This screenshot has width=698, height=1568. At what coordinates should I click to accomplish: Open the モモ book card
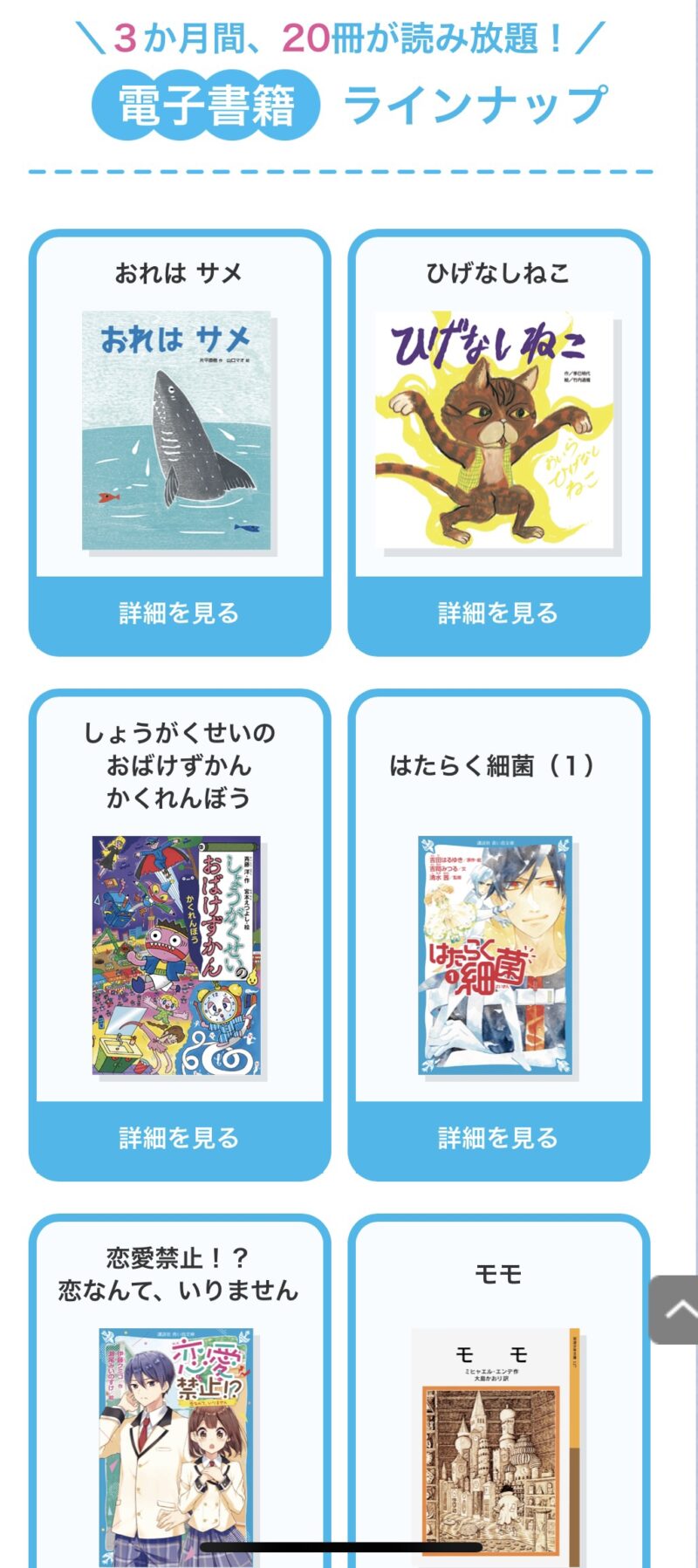497,1396
